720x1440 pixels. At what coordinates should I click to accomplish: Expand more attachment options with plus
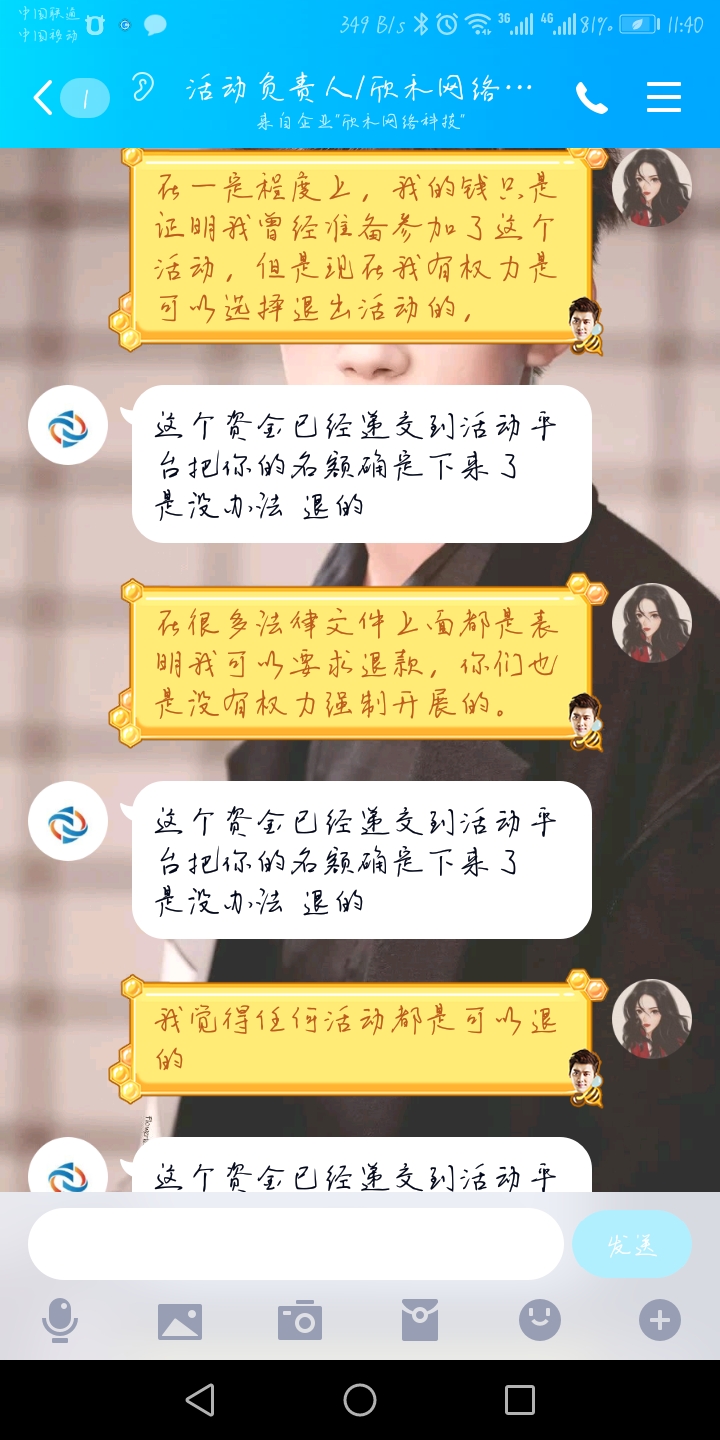click(x=660, y=1320)
